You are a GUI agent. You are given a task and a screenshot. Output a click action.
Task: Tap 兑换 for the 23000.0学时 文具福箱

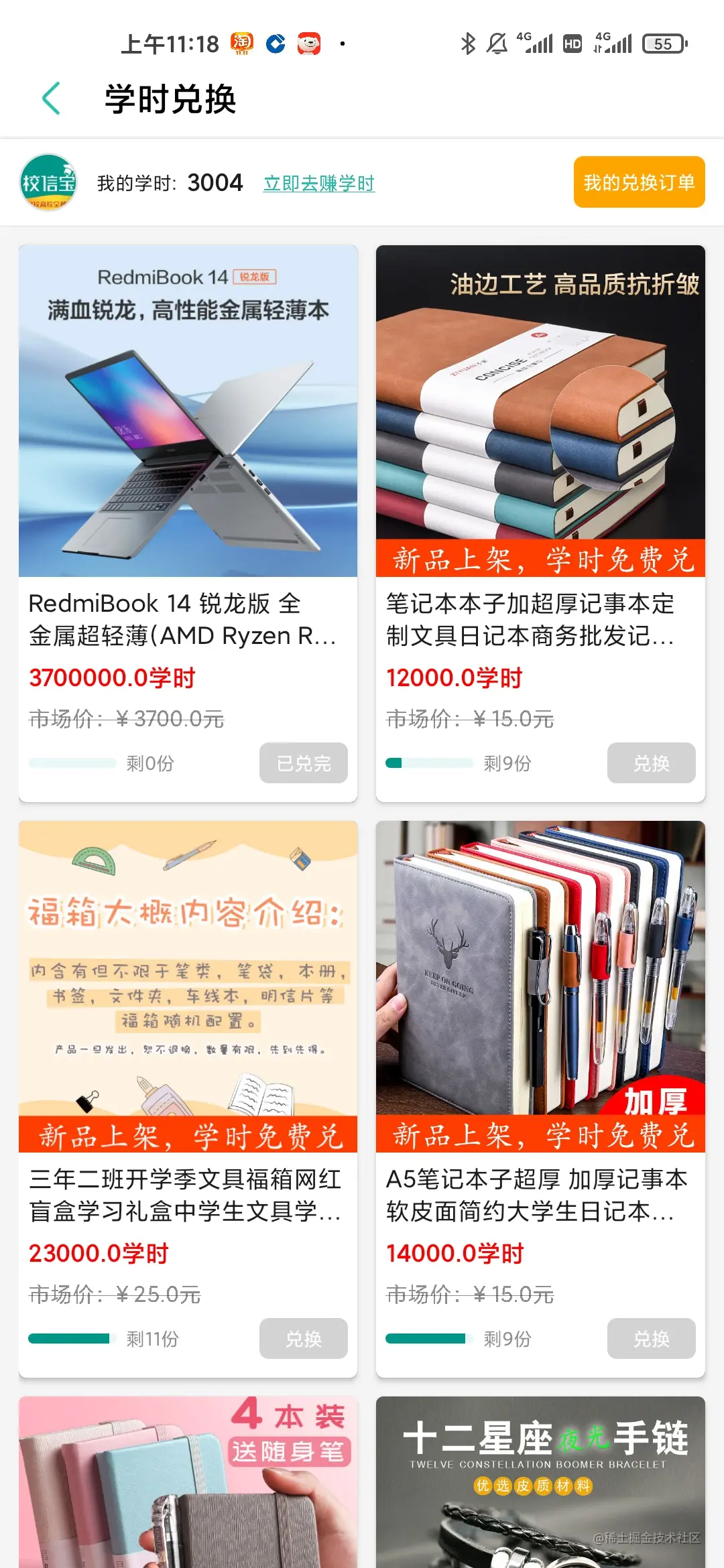303,1338
